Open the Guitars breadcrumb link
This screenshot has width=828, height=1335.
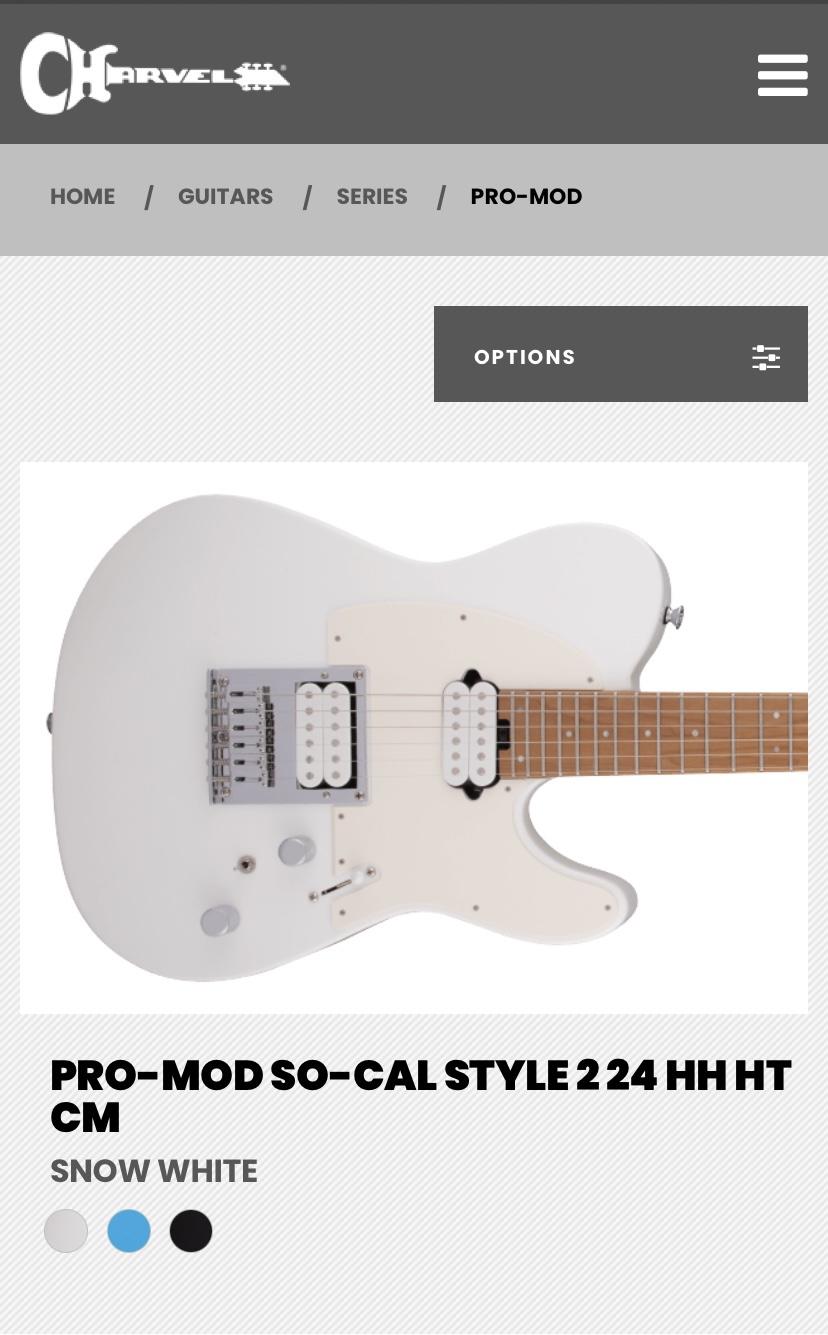pos(225,197)
